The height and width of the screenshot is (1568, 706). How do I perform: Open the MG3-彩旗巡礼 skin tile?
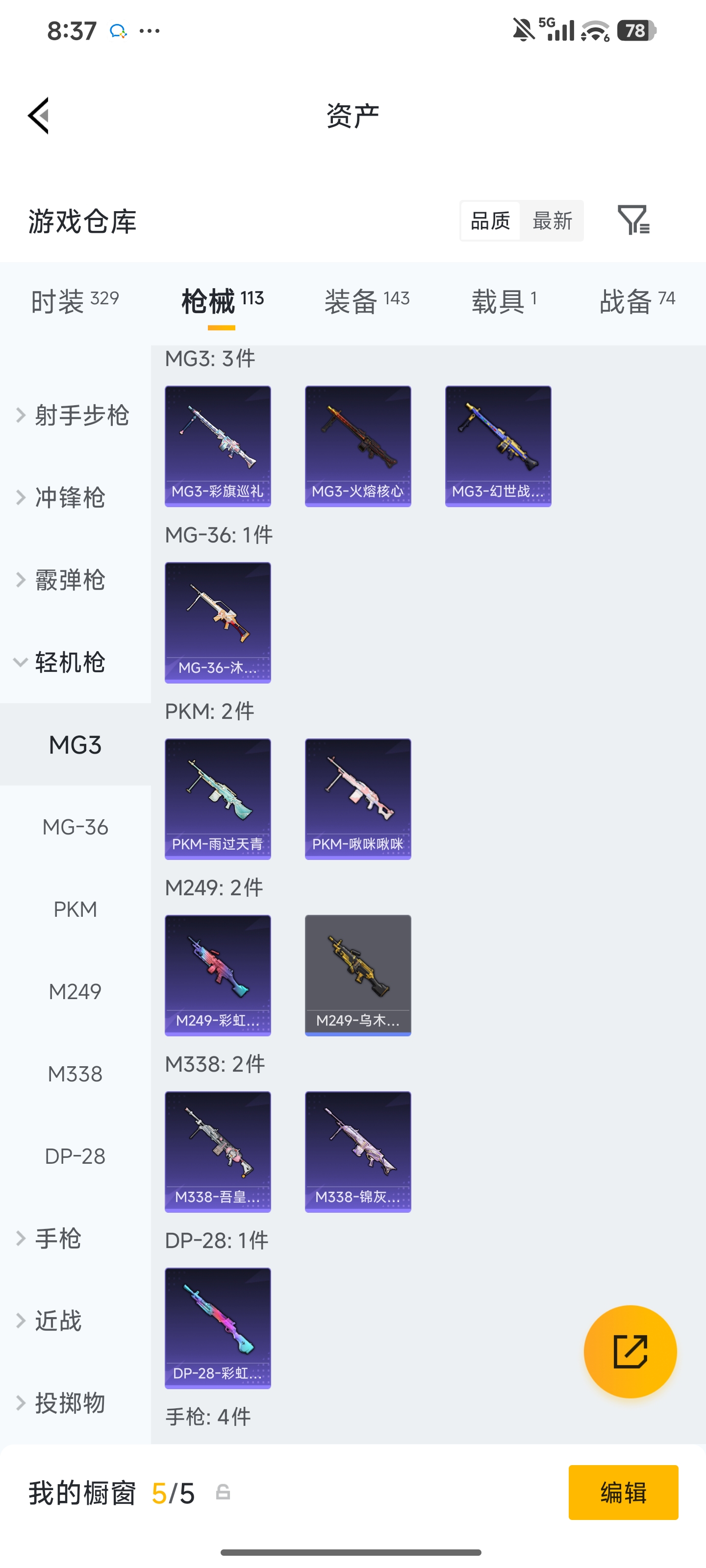(218, 446)
